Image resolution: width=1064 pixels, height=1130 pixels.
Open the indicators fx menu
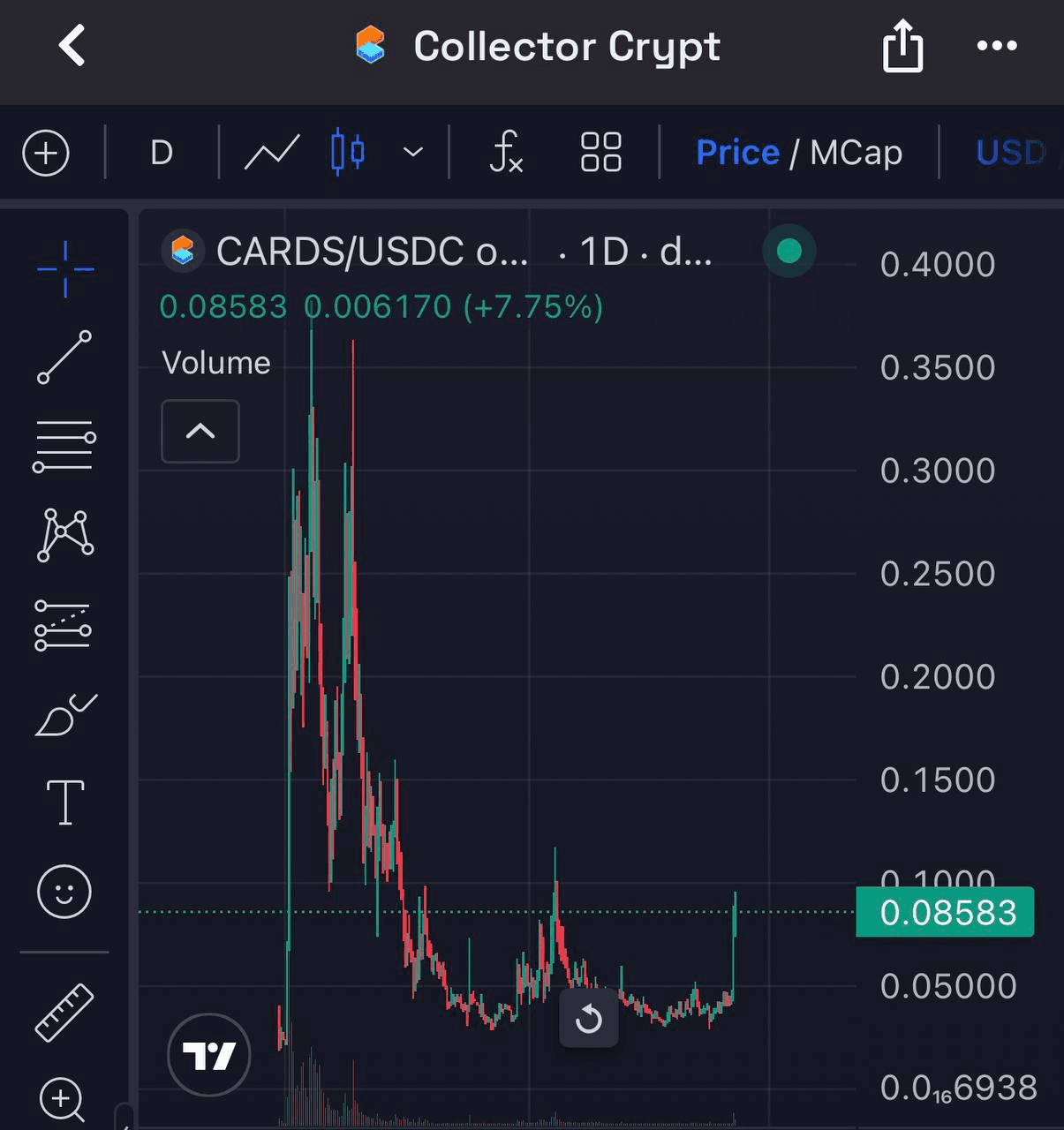pos(506,153)
